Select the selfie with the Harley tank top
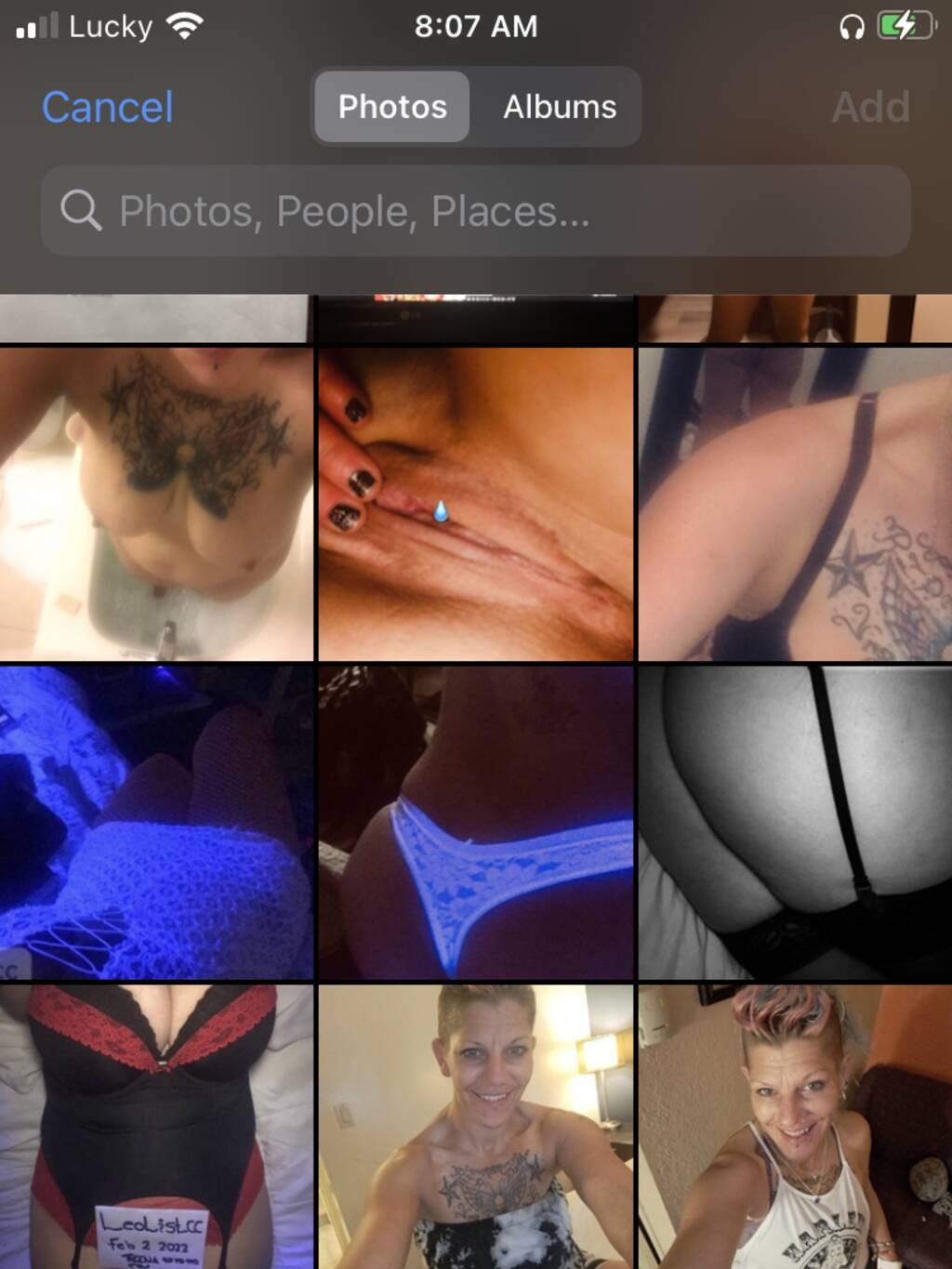Image resolution: width=952 pixels, height=1269 pixels. tap(795, 1127)
